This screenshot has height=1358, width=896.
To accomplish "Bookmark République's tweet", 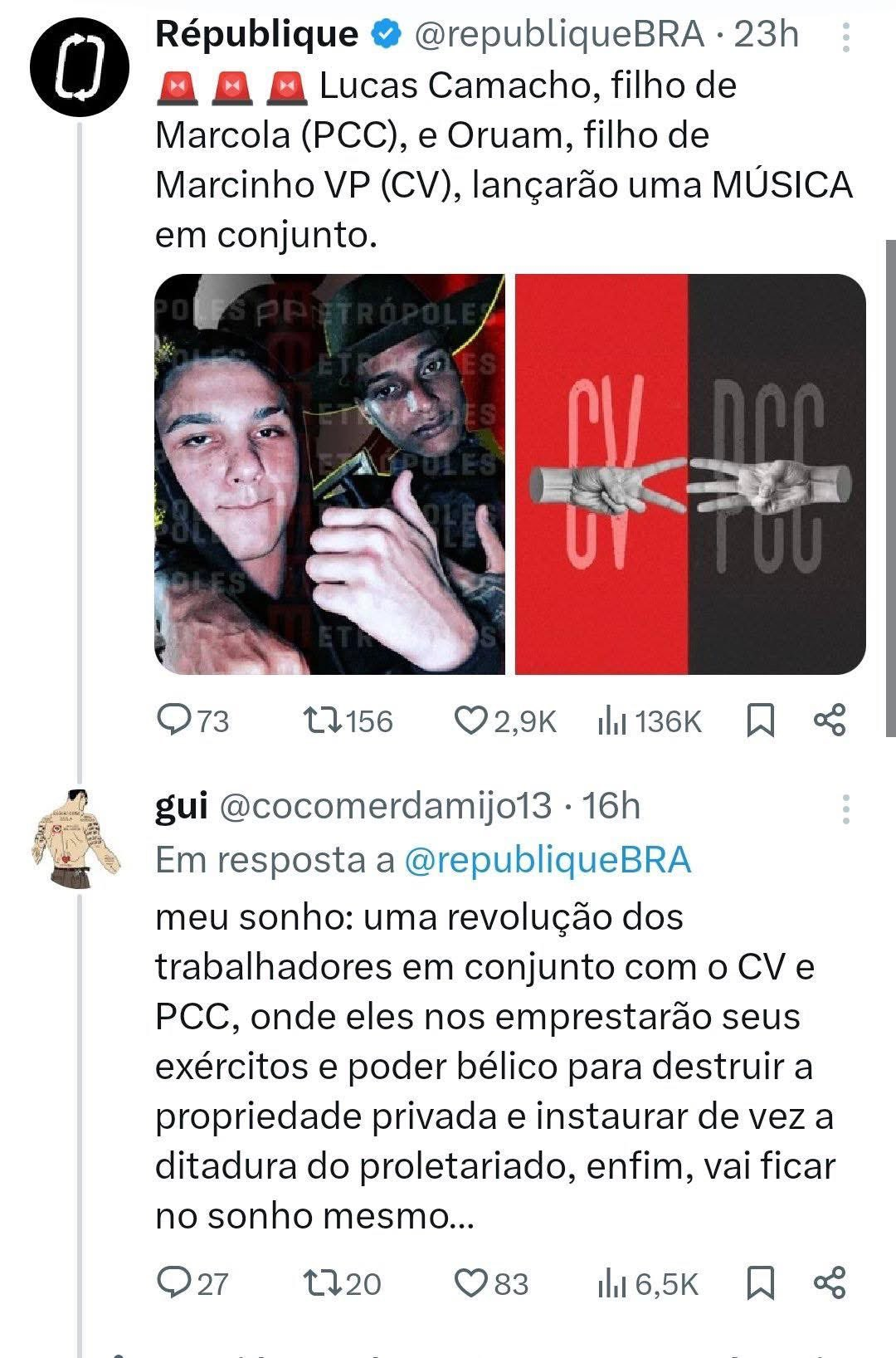I will [x=761, y=720].
